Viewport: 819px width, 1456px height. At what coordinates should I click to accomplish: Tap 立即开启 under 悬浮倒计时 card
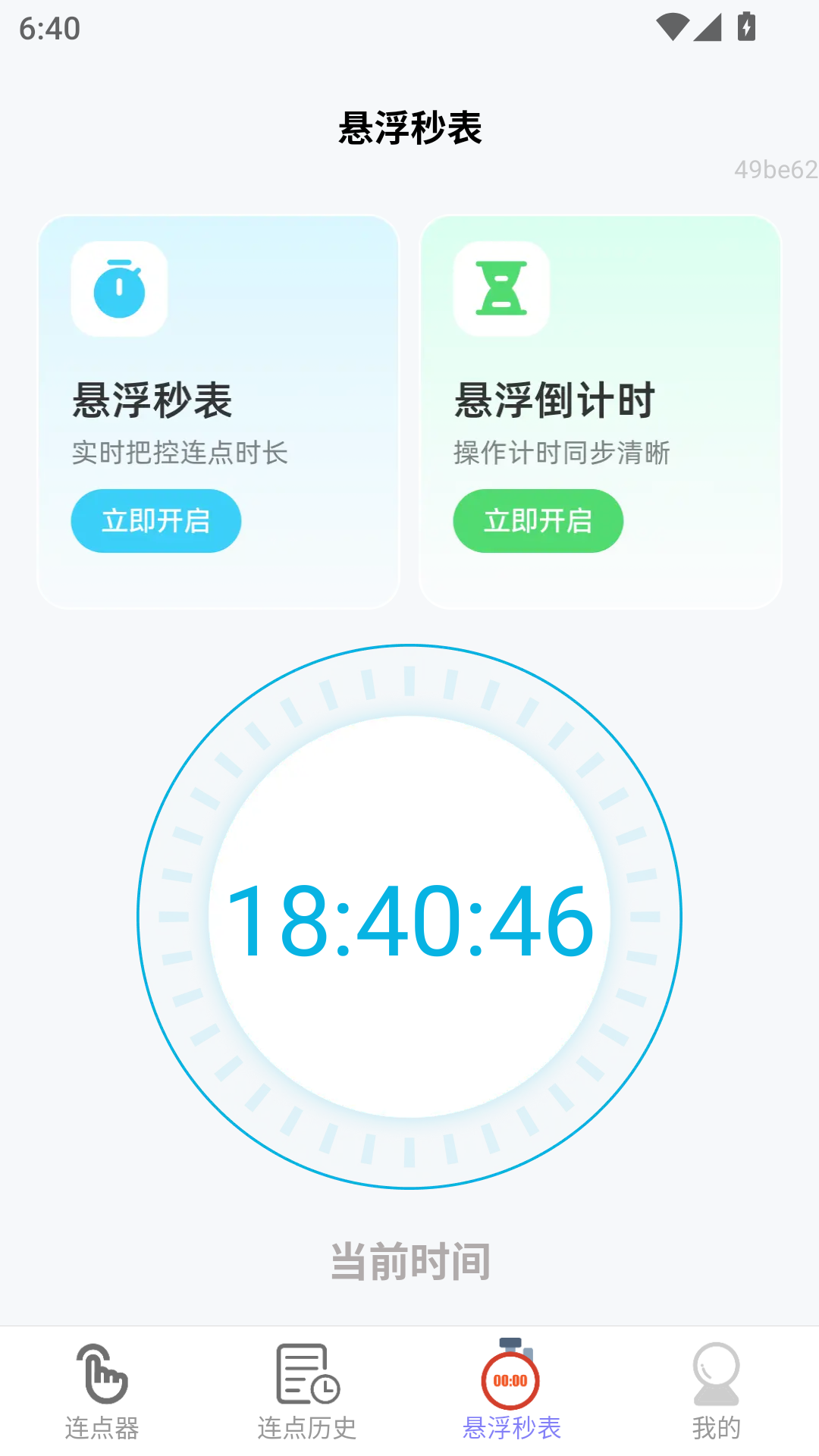tap(538, 520)
